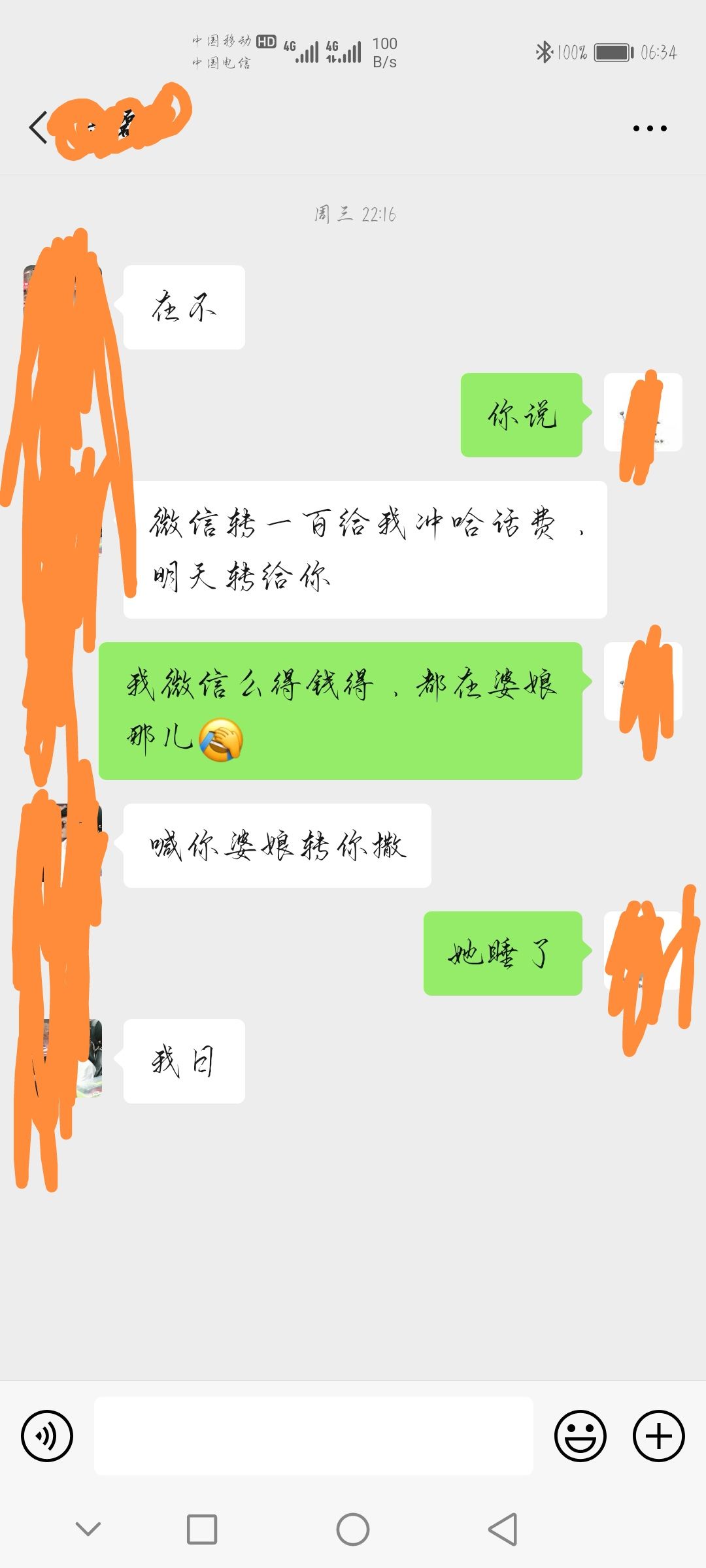This screenshot has width=706, height=1568.
Task: Tap the system back triangle button
Action: pos(503,1529)
